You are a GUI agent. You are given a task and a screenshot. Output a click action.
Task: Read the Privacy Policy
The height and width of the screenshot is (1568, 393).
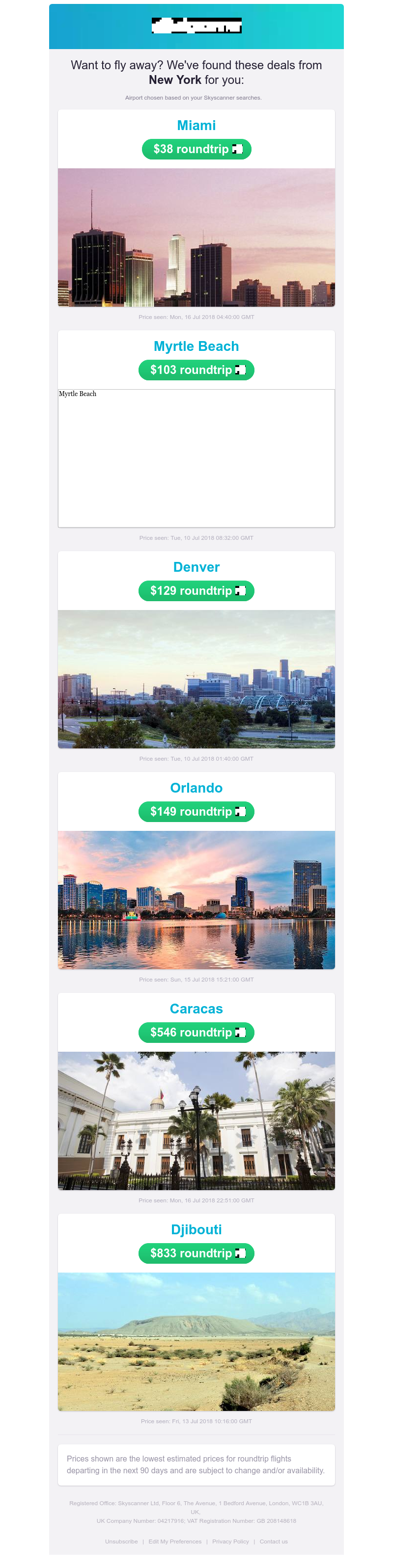[x=230, y=1542]
